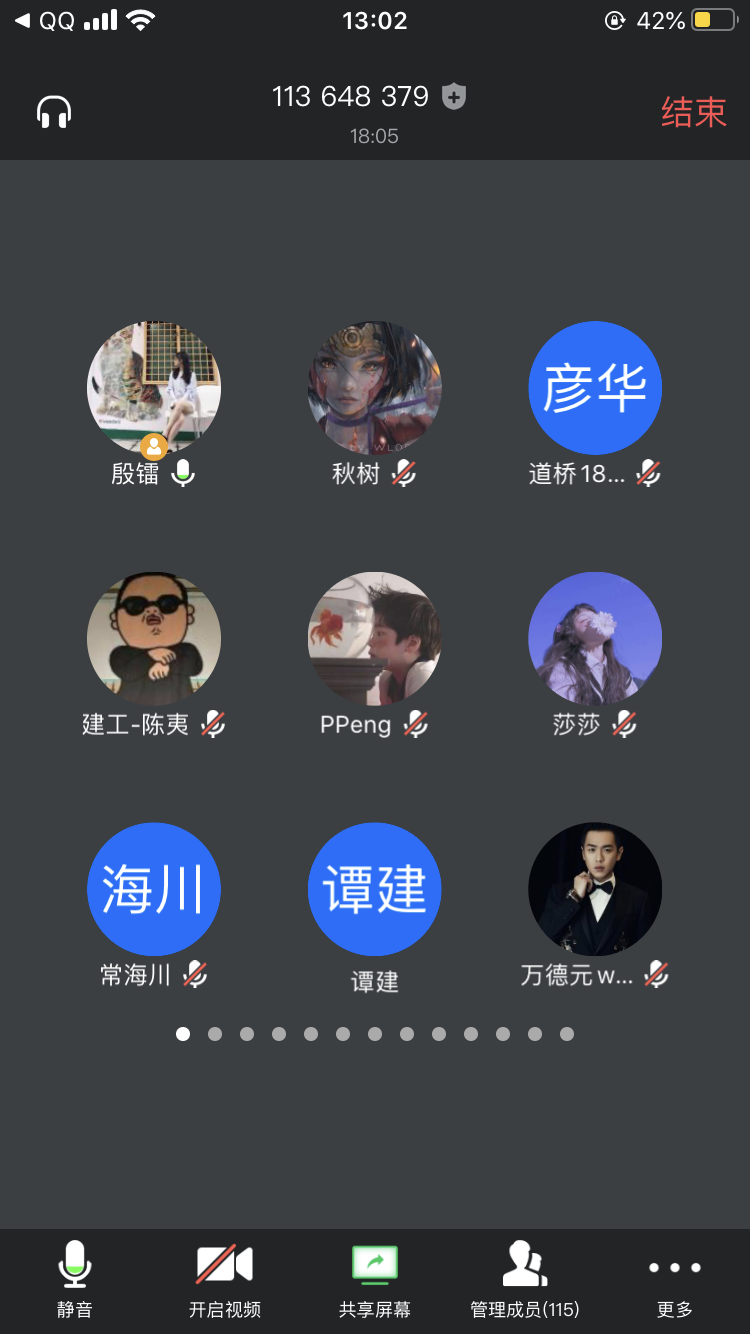Select participant PPeng
This screenshot has height=1334, width=750.
[x=375, y=638]
